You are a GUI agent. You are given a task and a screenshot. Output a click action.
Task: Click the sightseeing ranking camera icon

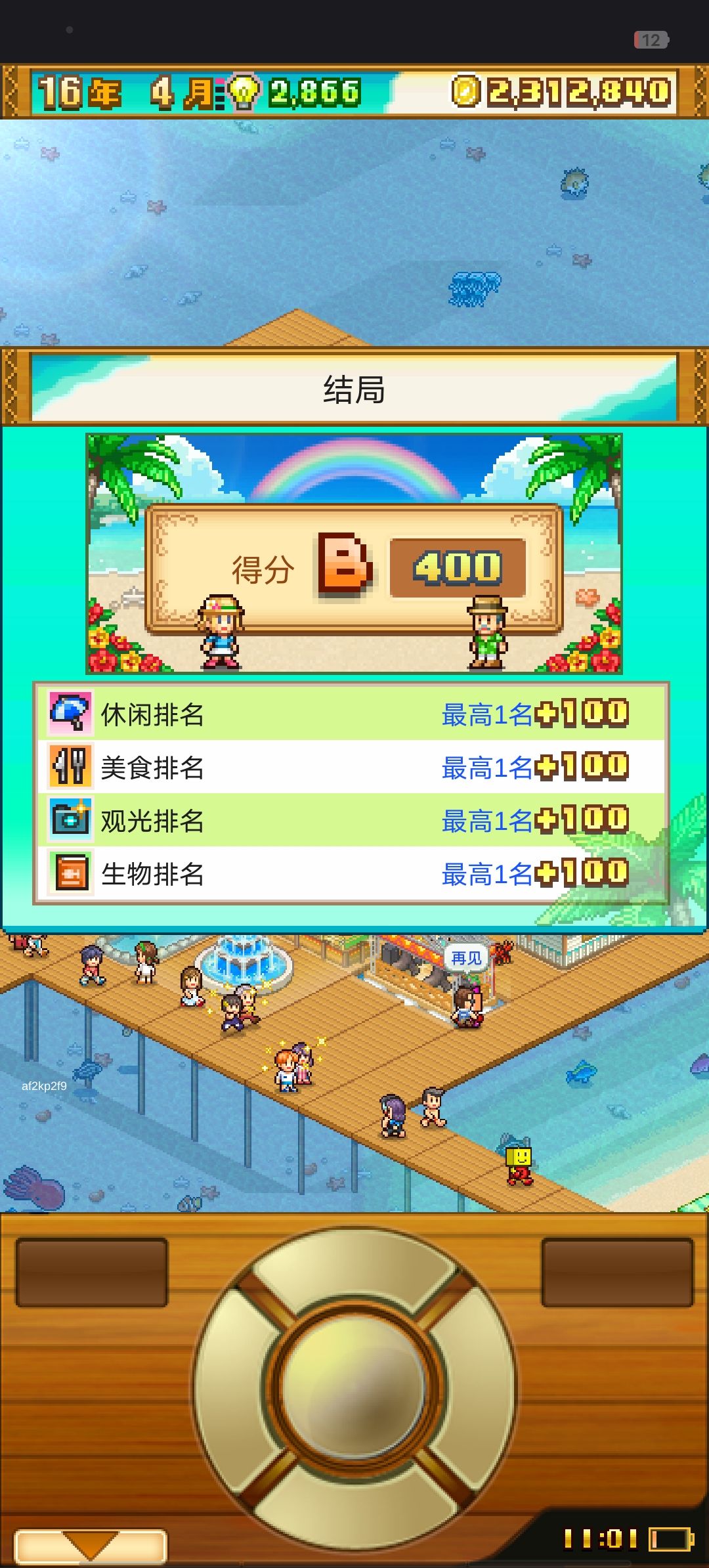coord(69,819)
